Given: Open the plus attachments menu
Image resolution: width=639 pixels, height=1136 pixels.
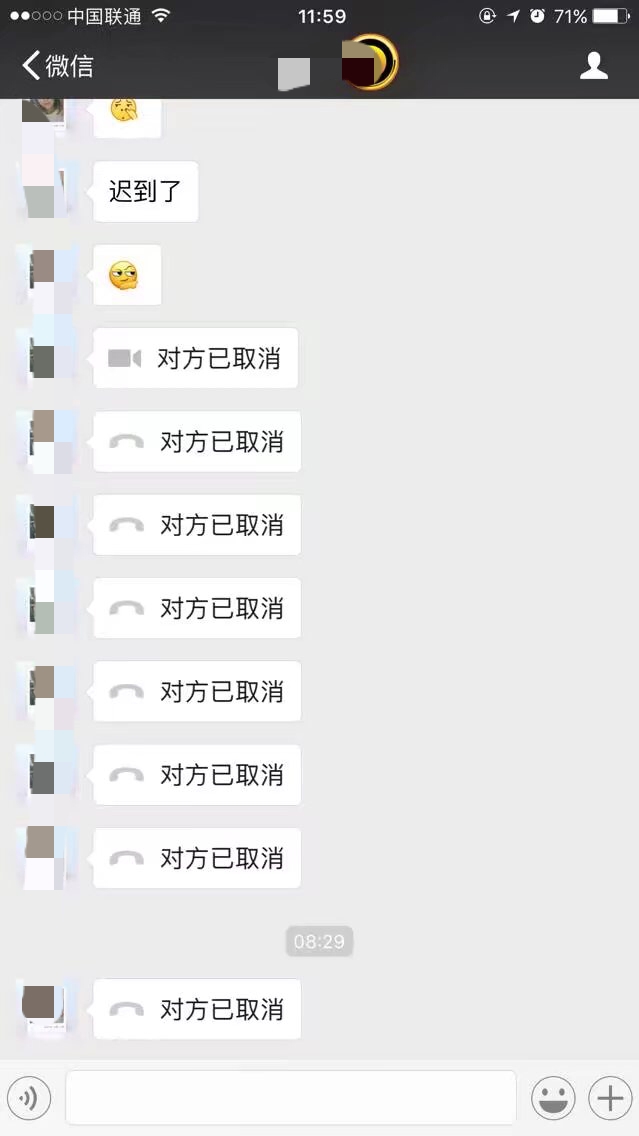Looking at the screenshot, I should click(610, 1098).
